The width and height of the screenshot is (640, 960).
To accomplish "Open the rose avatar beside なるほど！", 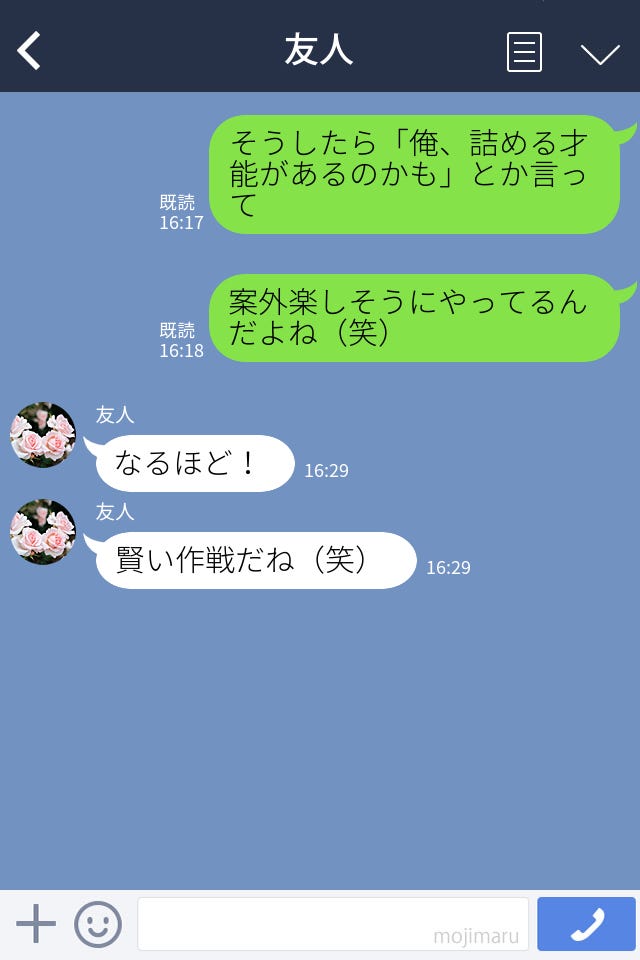I will point(43,435).
